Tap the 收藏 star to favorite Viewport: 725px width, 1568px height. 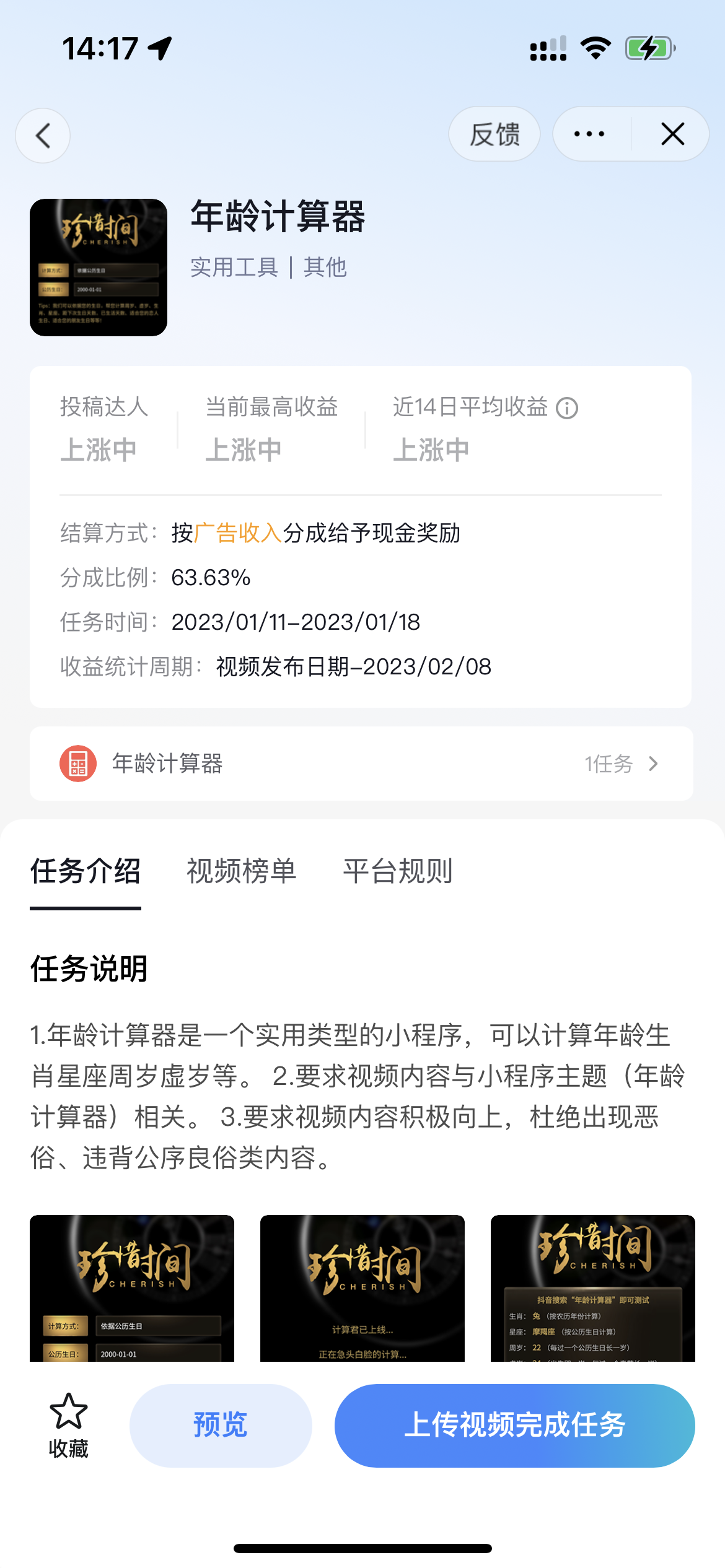tap(68, 1424)
